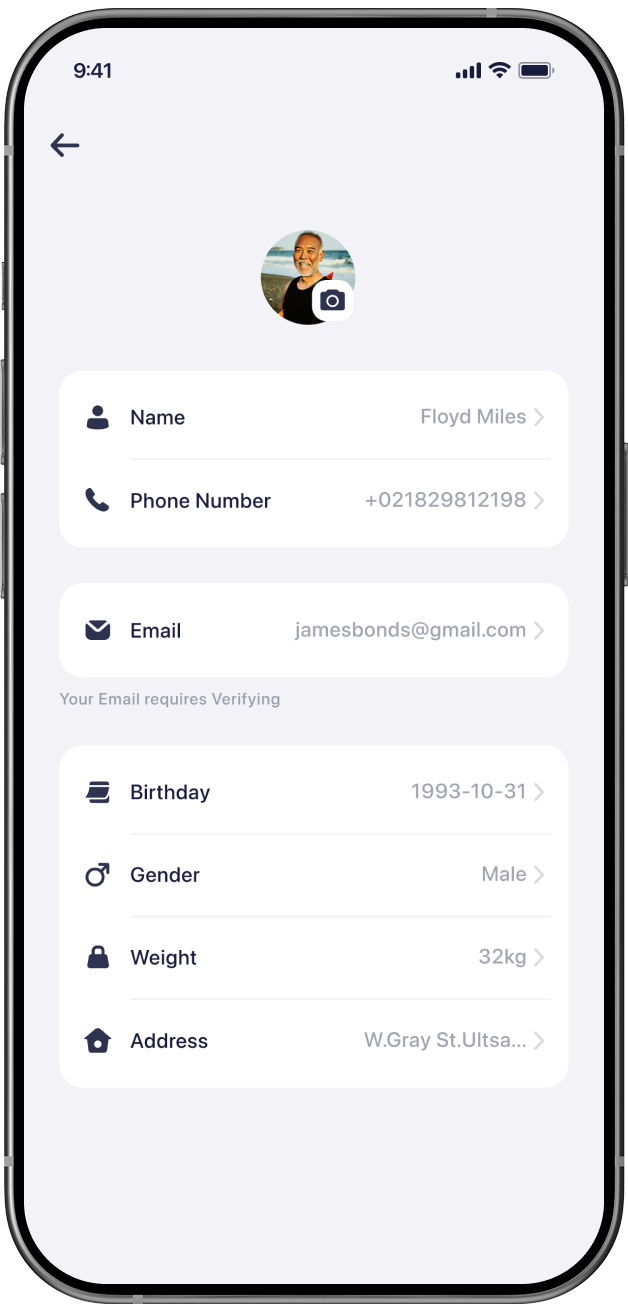Change profile photo via camera icon

333,300
